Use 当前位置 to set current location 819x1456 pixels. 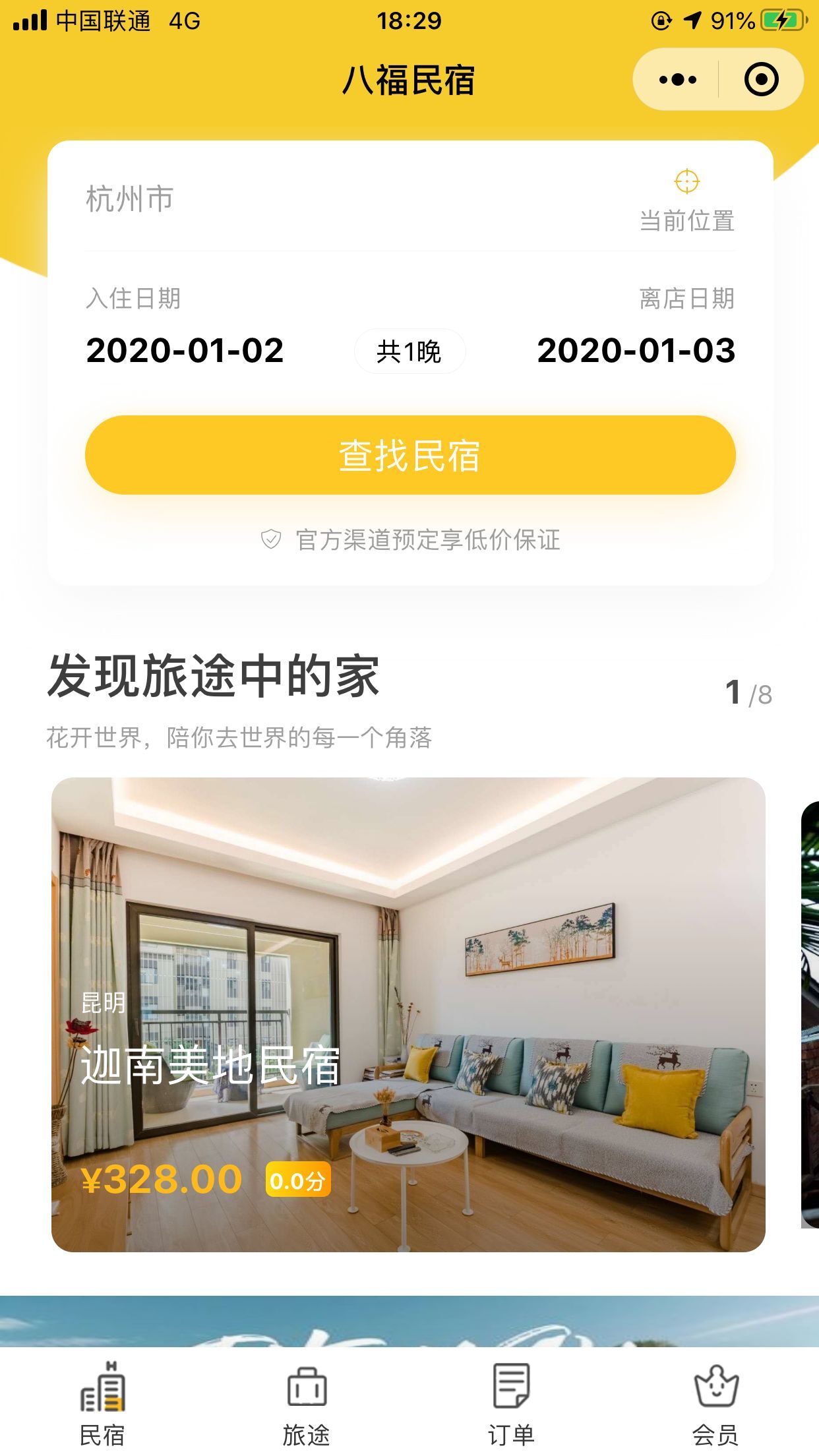(x=686, y=200)
